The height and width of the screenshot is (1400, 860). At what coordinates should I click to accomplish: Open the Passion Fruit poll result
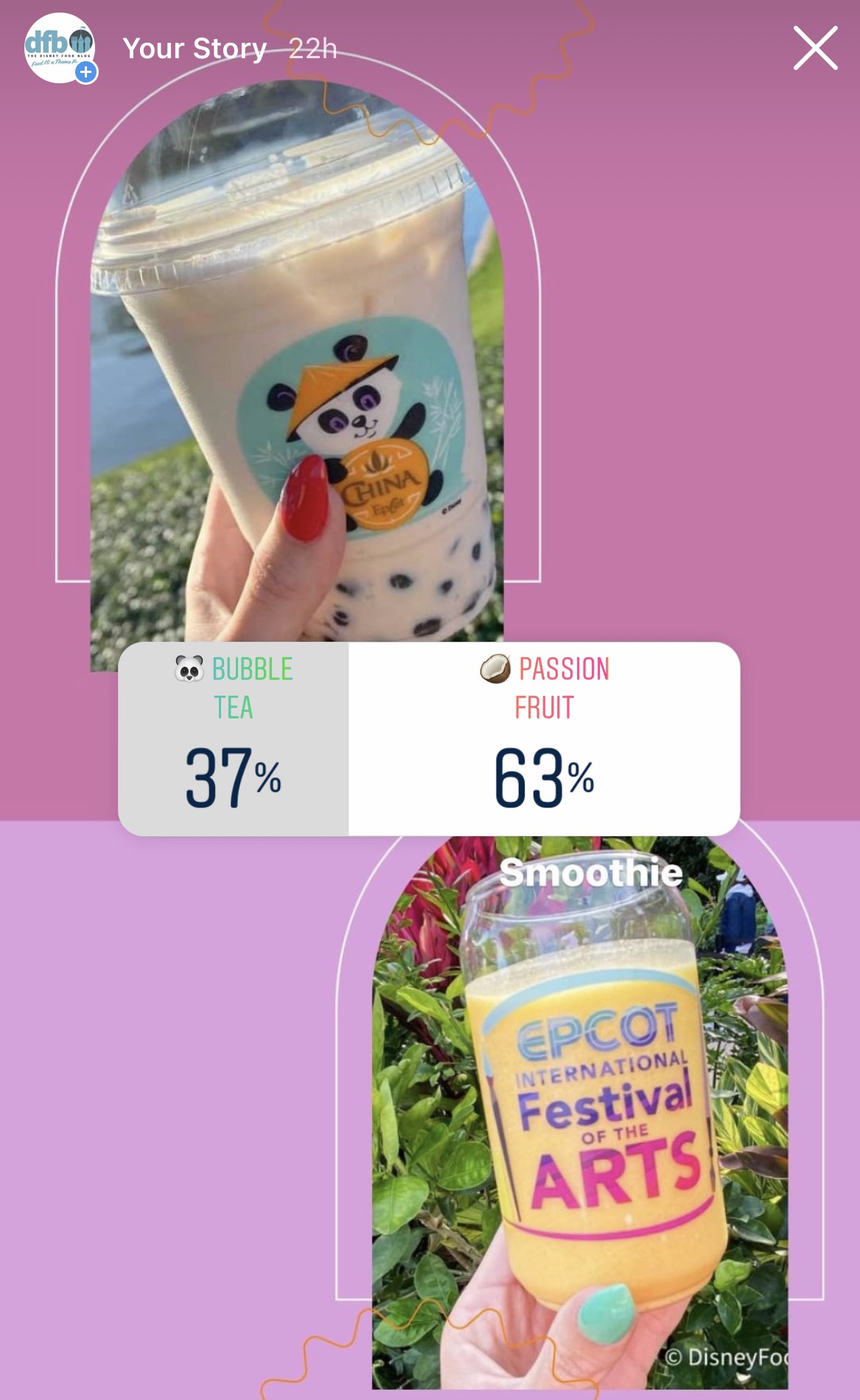(x=544, y=738)
